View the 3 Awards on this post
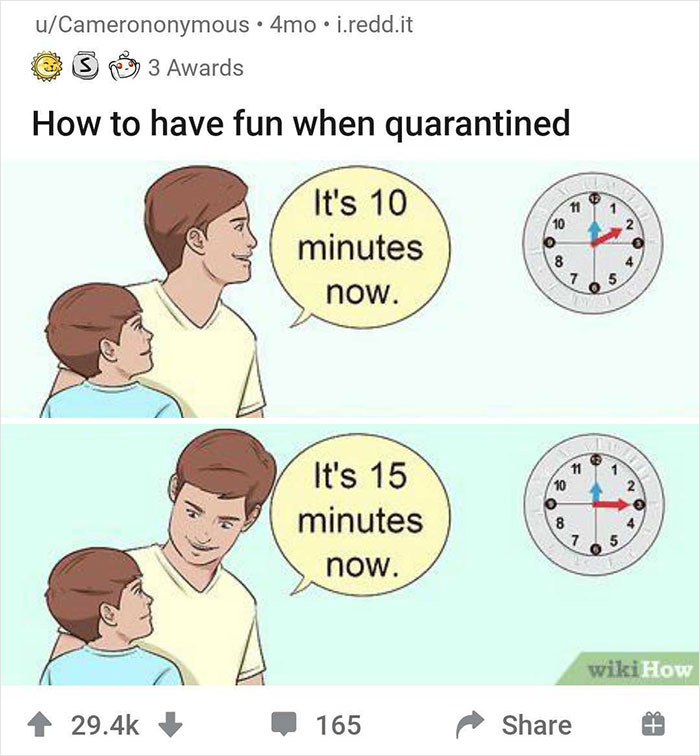This screenshot has width=700, height=756. point(195,68)
